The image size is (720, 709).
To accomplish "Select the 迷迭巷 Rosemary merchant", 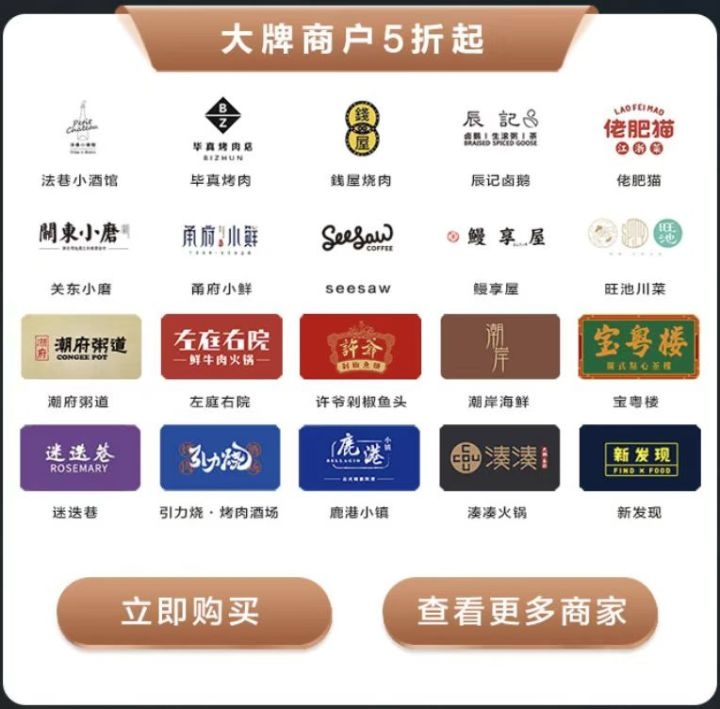I will (80, 457).
